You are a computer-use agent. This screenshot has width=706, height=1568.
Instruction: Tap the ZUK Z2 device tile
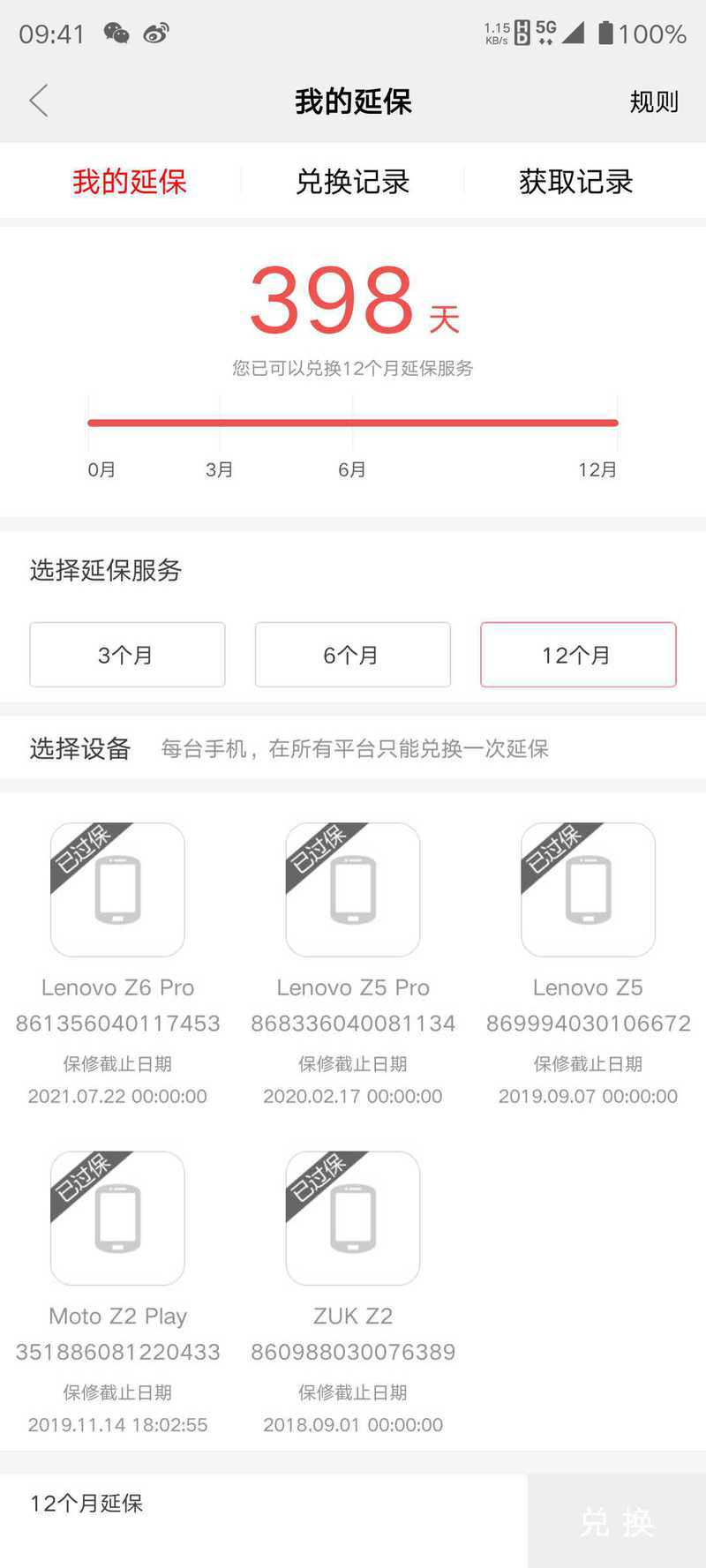pos(352,1218)
